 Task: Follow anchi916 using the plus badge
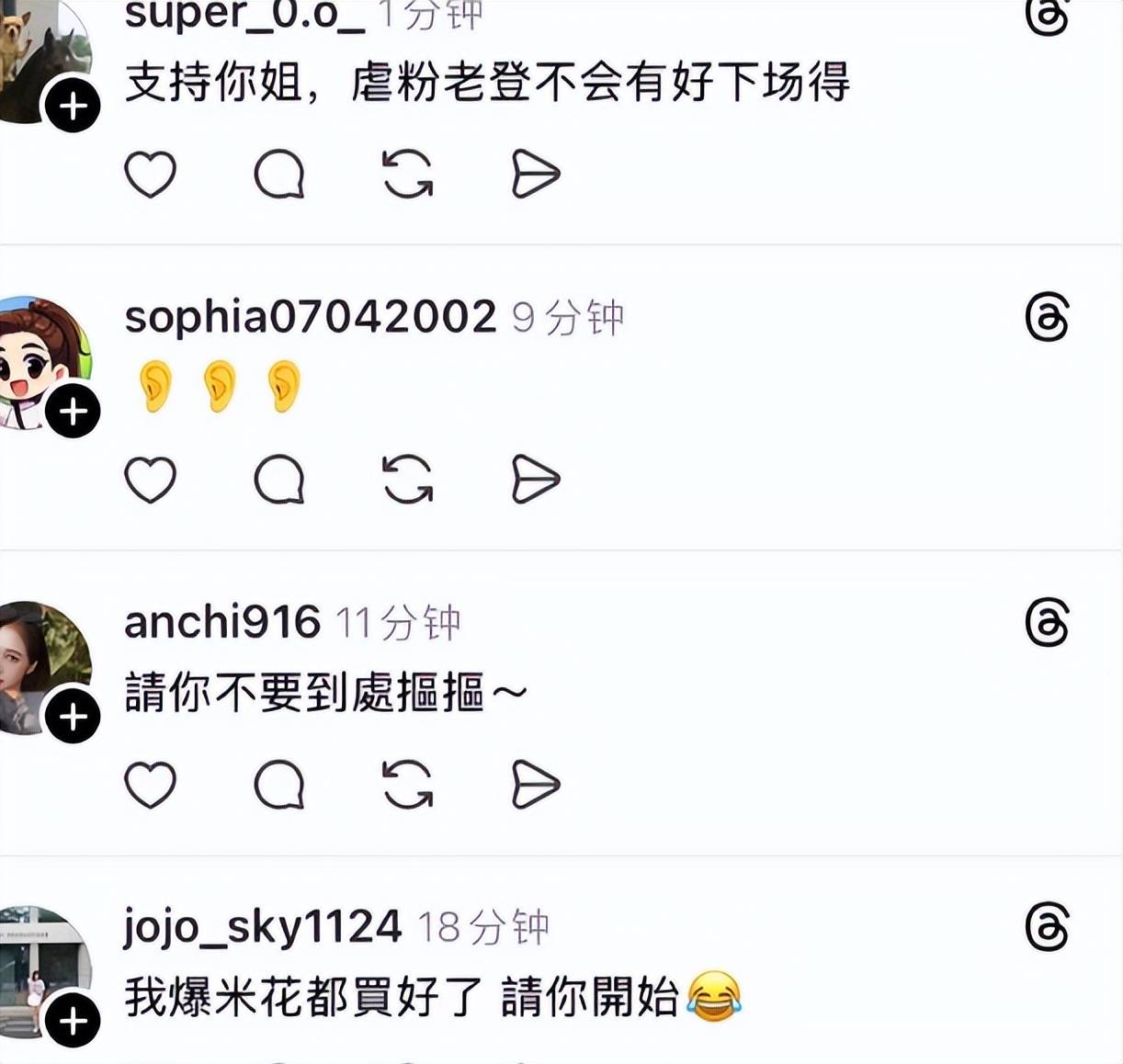73,716
